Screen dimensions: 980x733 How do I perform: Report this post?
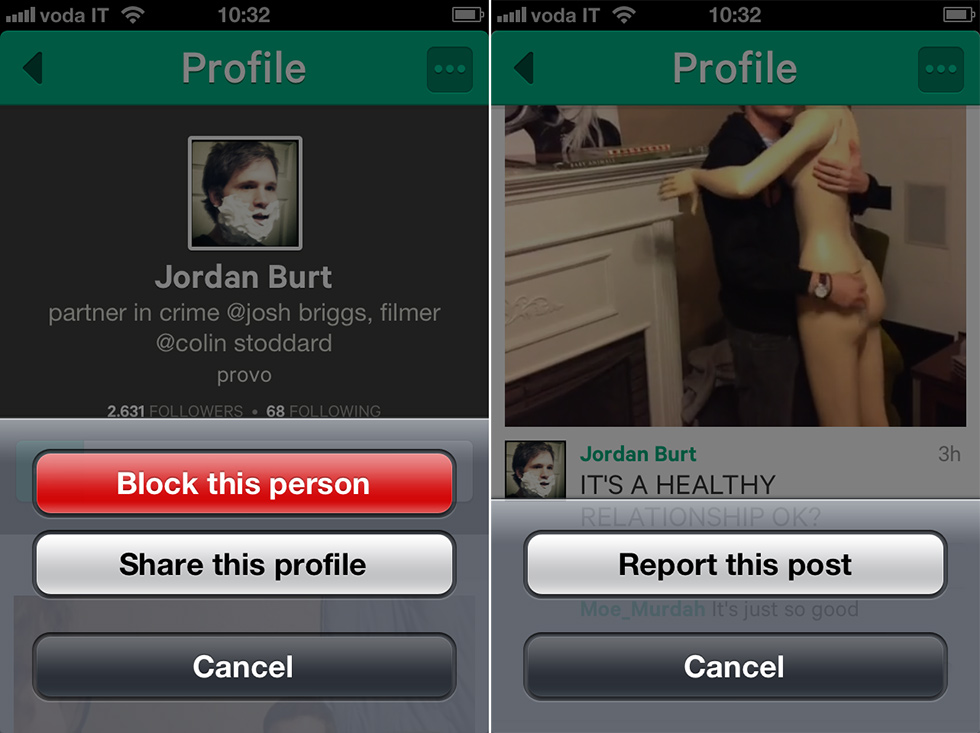click(735, 565)
